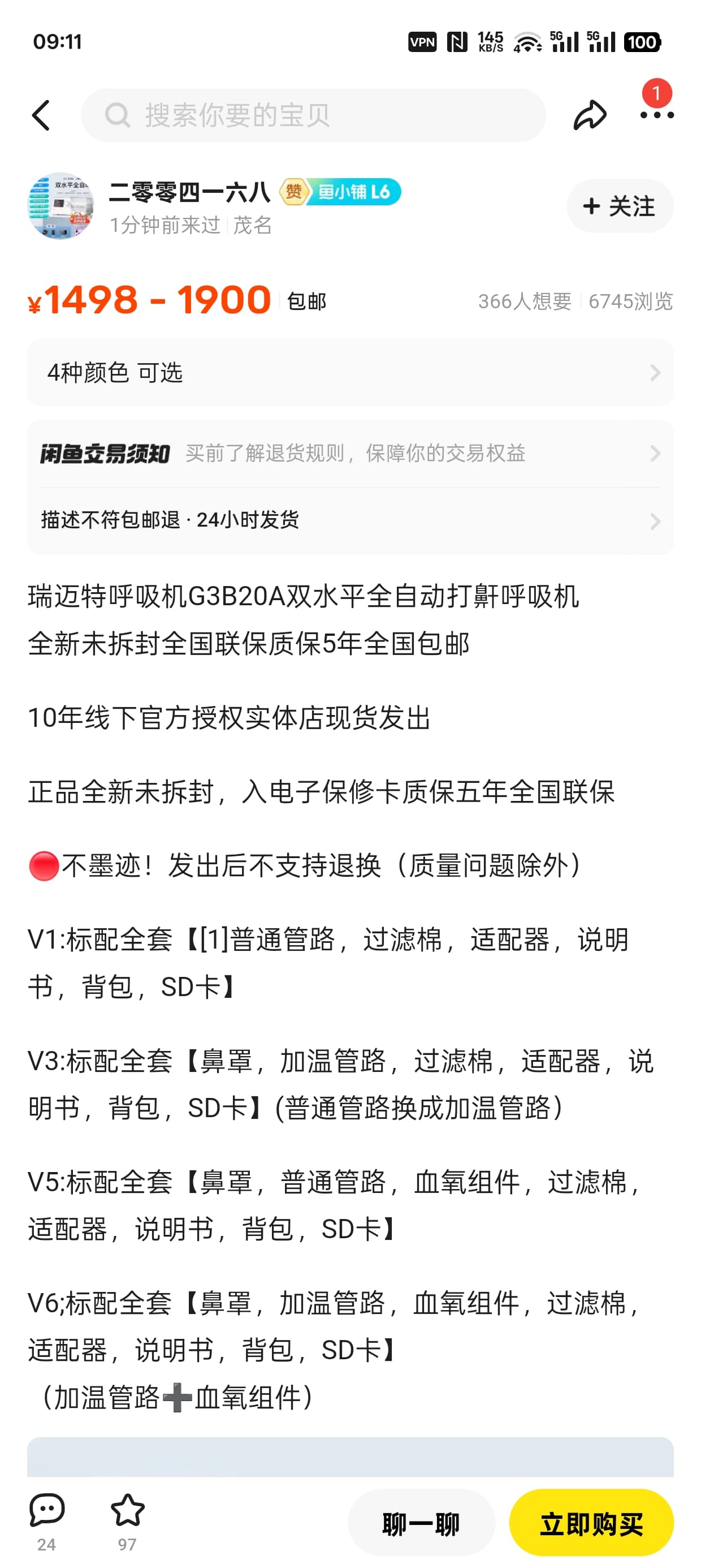Open 闲鱼交易须知 trading rules
701x1568 pixels.
click(350, 454)
